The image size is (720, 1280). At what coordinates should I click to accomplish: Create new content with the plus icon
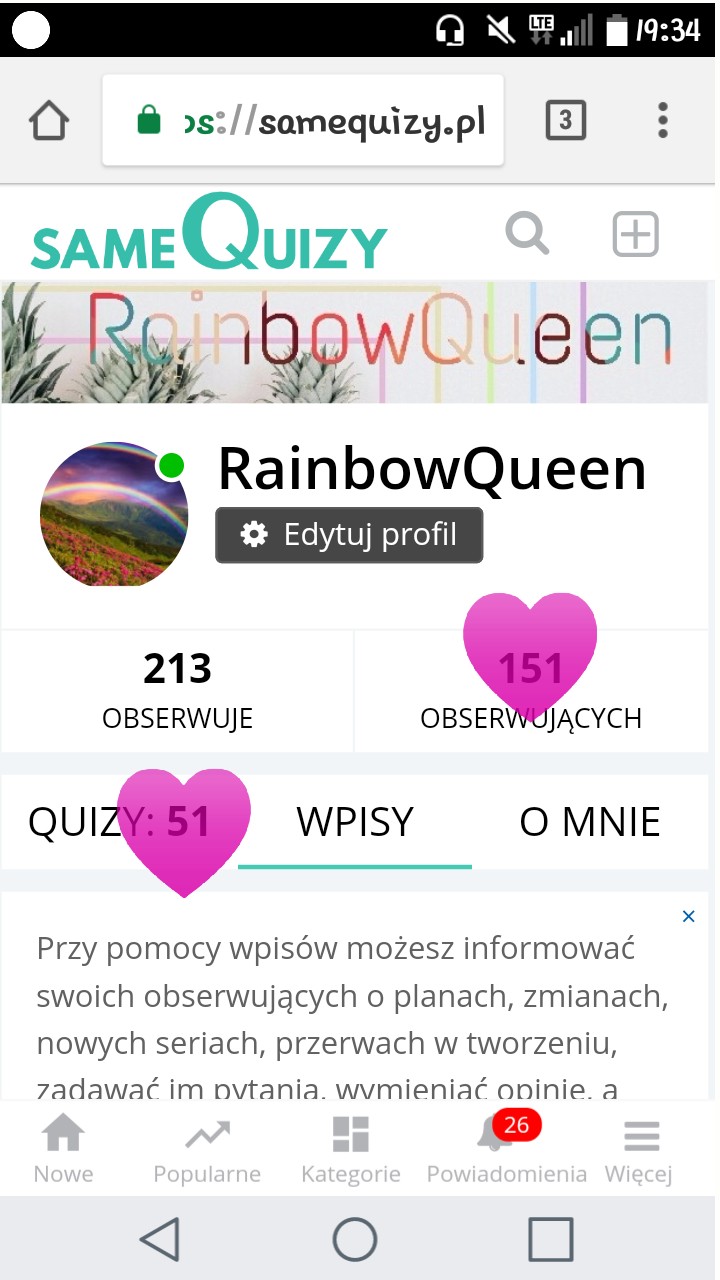point(635,235)
